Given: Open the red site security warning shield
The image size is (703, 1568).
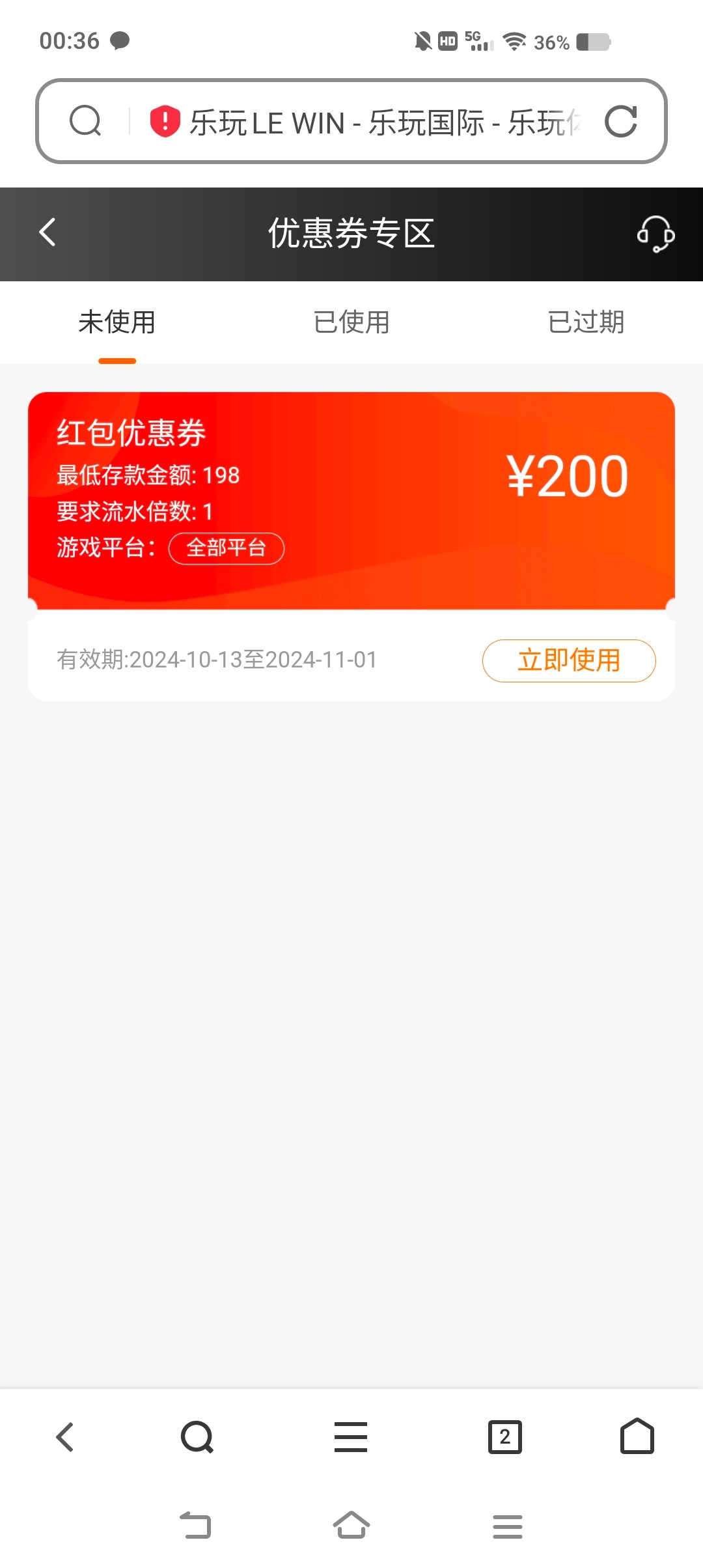Looking at the screenshot, I should point(165,122).
